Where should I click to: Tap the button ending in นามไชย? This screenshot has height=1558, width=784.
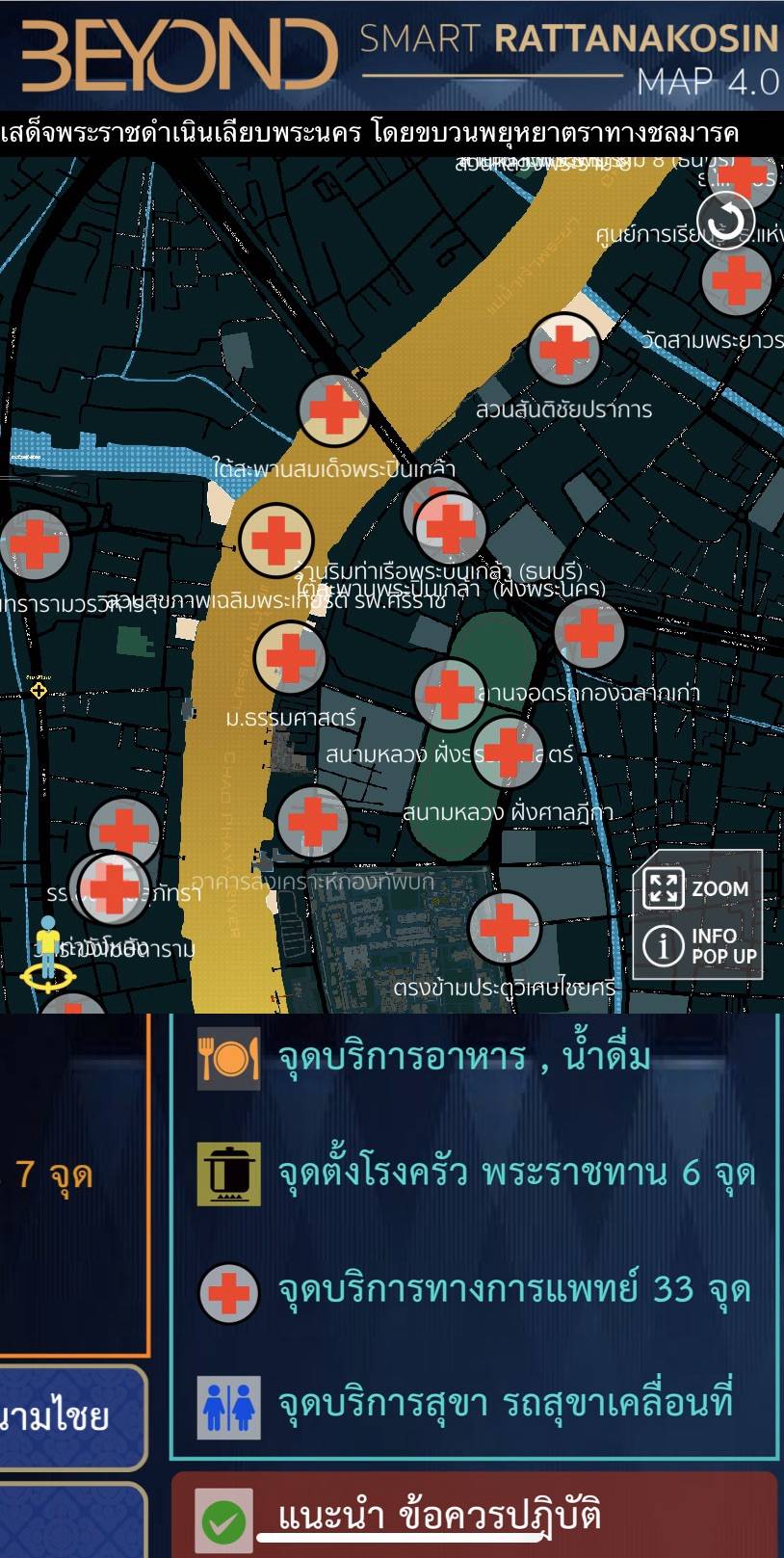[x=69, y=1415]
